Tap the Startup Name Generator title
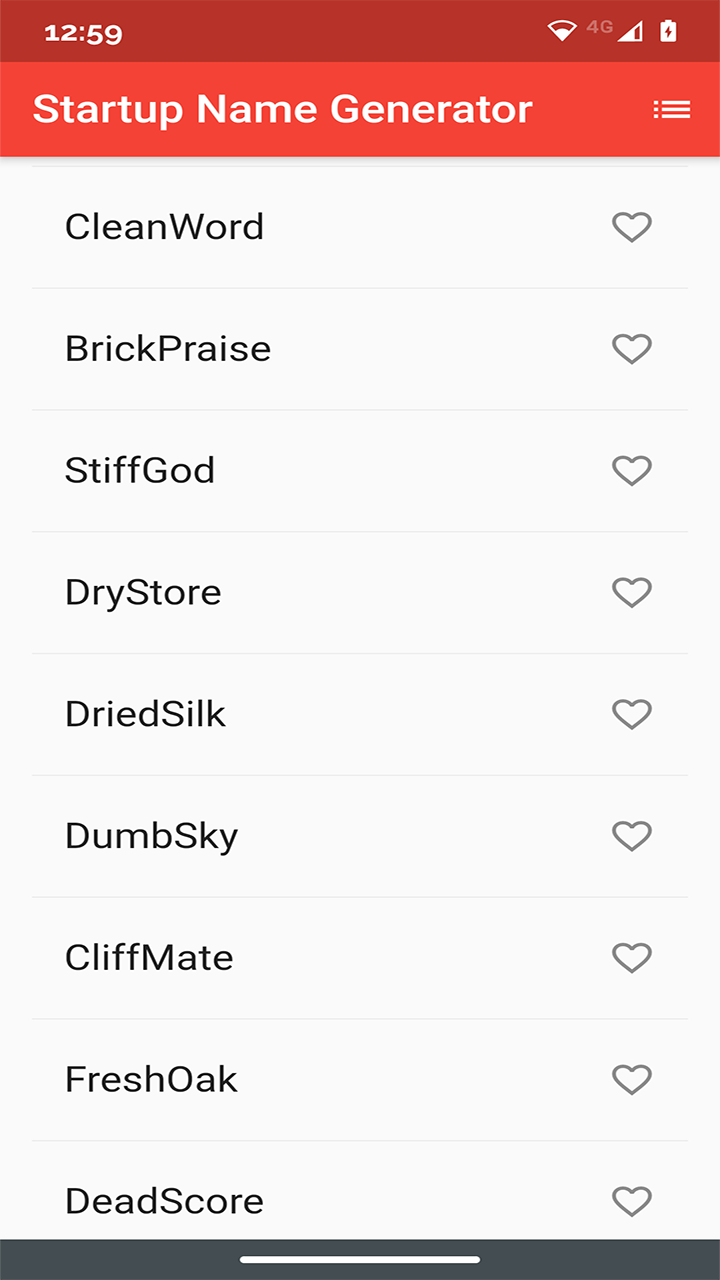The height and width of the screenshot is (1280, 720). coord(282,109)
